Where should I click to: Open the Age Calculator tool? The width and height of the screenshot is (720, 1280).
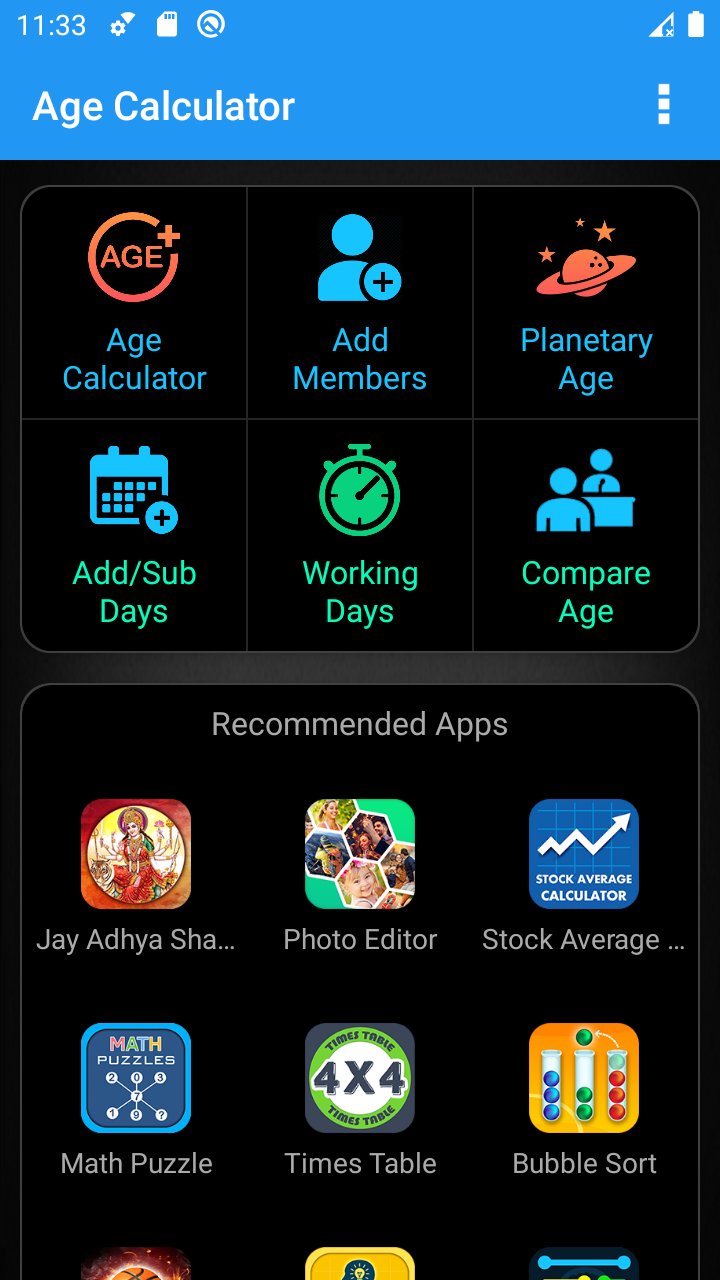tap(134, 302)
